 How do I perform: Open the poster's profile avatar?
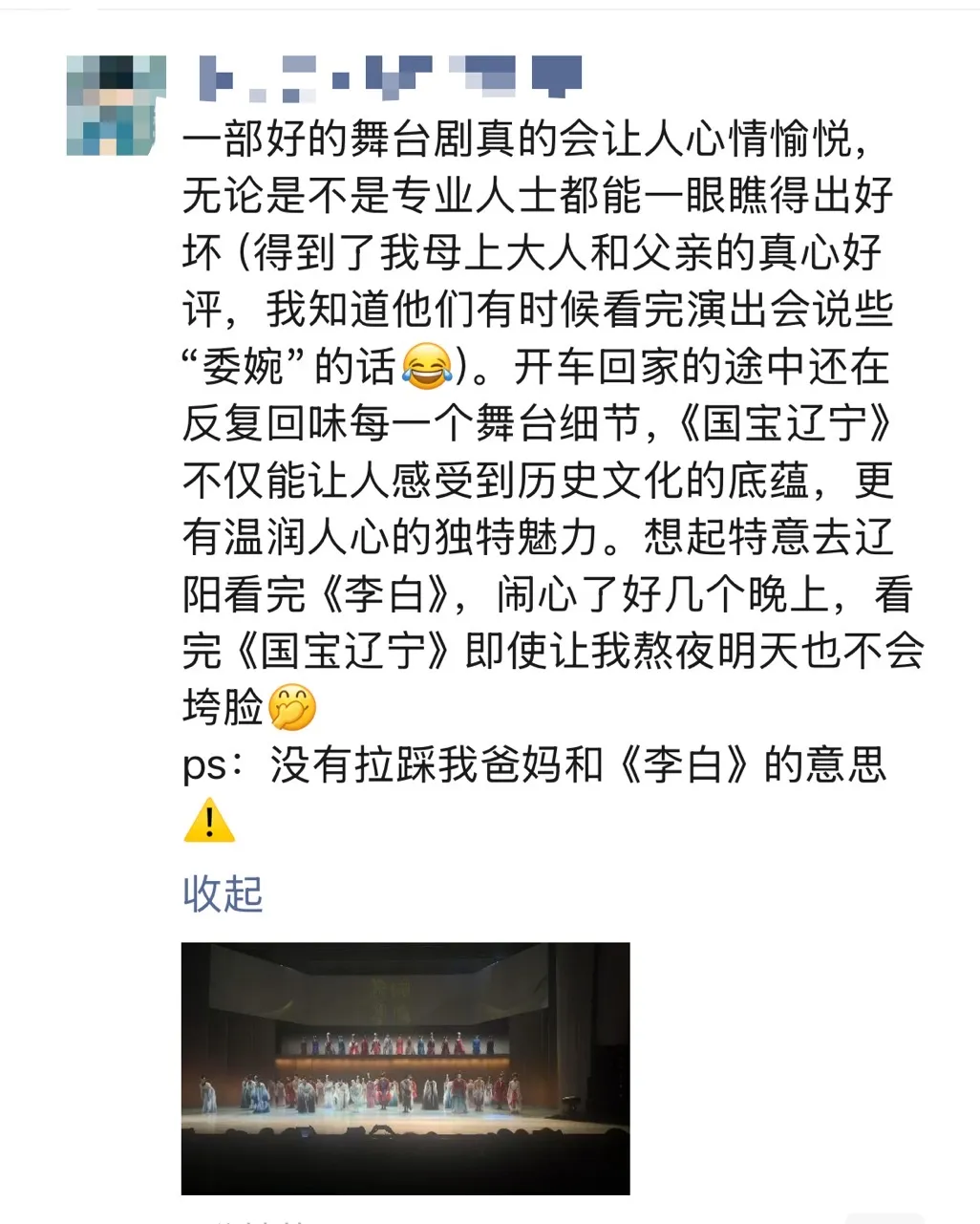click(x=115, y=106)
